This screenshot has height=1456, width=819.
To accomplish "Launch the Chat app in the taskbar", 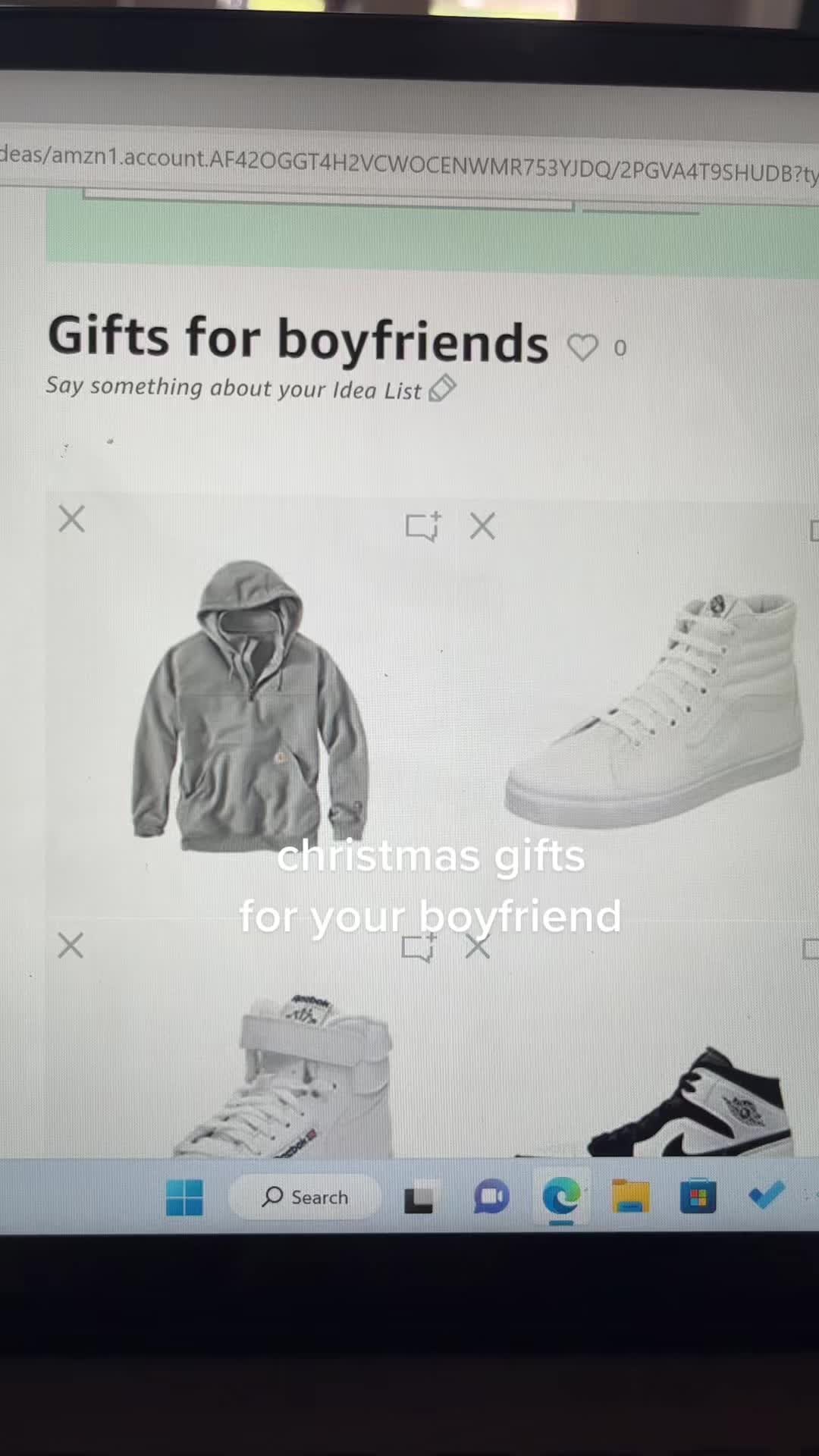I will (491, 1198).
